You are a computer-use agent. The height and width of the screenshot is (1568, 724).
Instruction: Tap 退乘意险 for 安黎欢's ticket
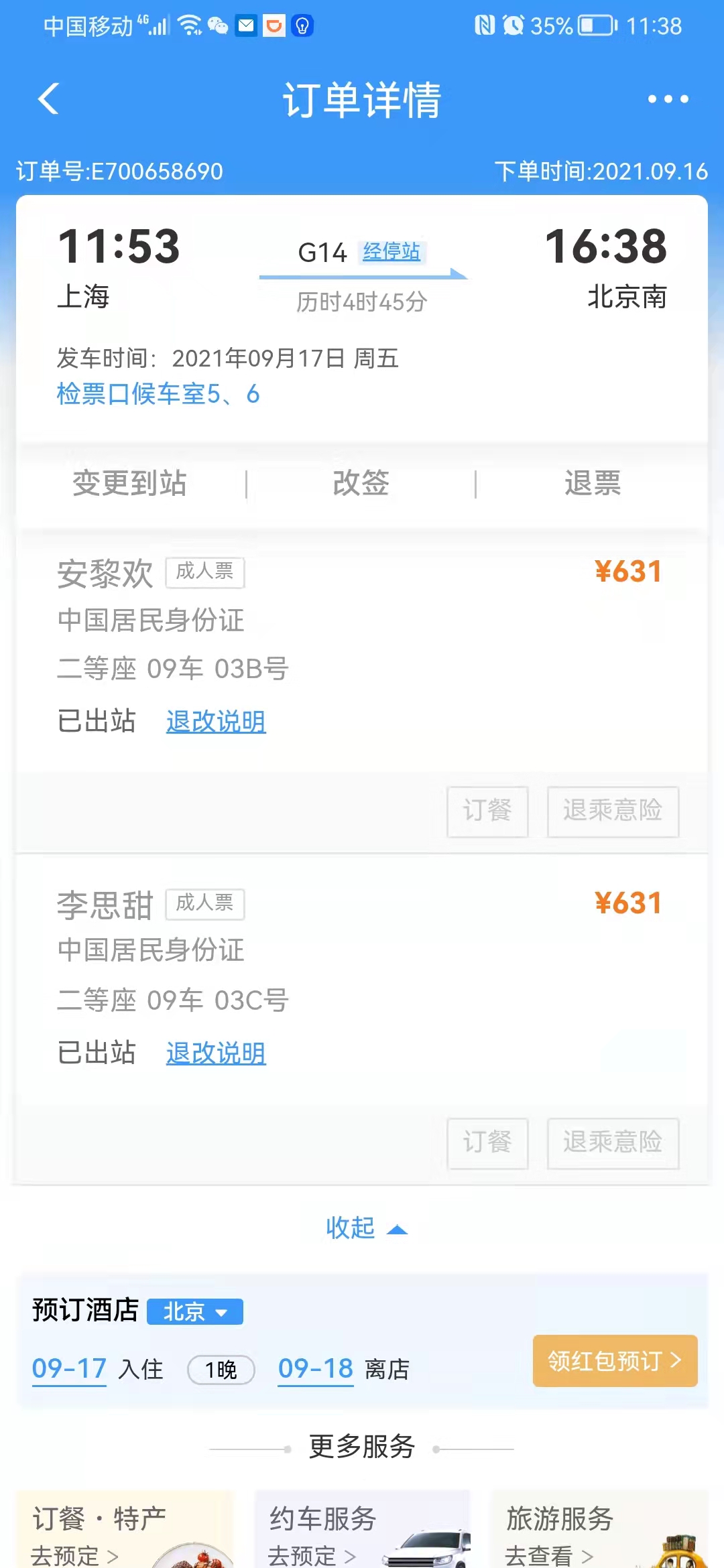point(613,811)
